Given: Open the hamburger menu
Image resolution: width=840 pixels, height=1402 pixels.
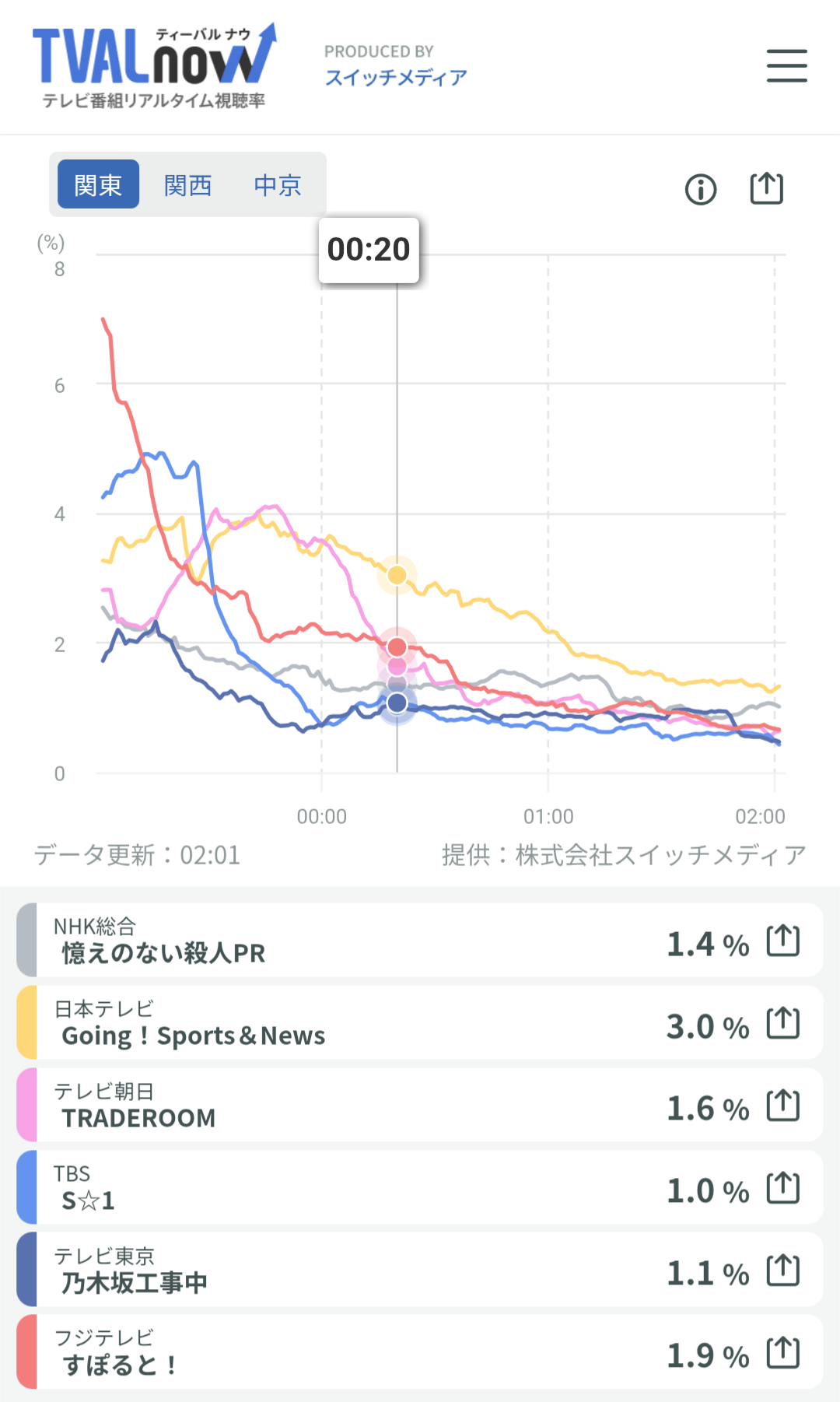Looking at the screenshot, I should [786, 65].
